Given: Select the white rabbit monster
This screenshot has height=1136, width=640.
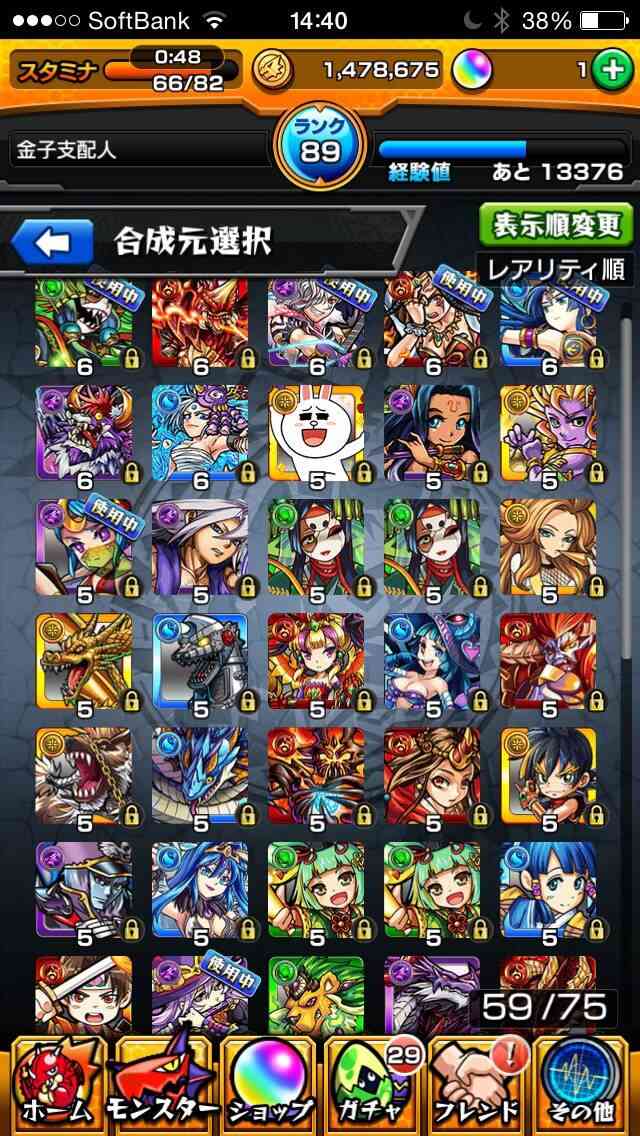Looking at the screenshot, I should tap(316, 433).
